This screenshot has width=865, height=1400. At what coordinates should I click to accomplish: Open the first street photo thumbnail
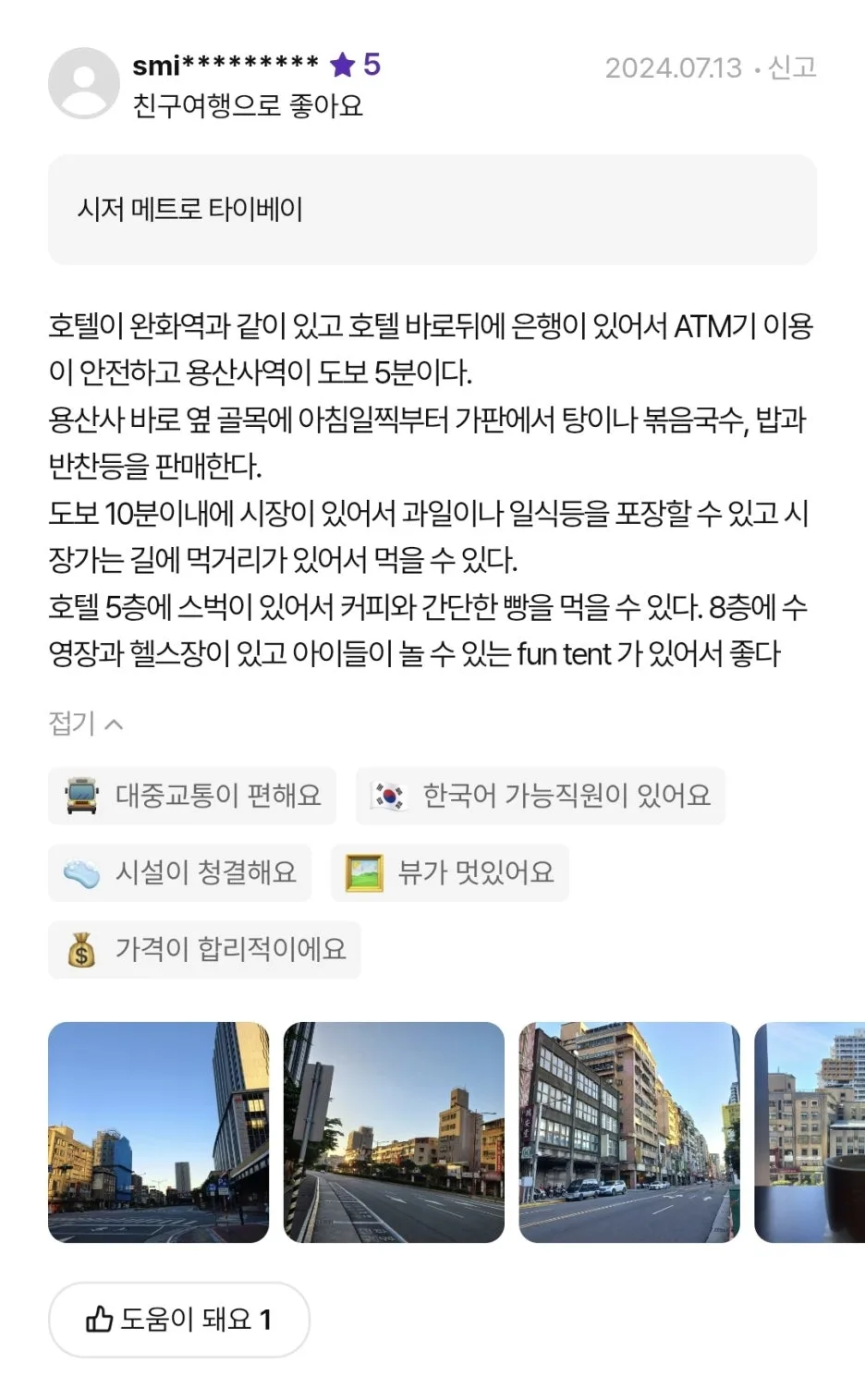(x=158, y=1132)
